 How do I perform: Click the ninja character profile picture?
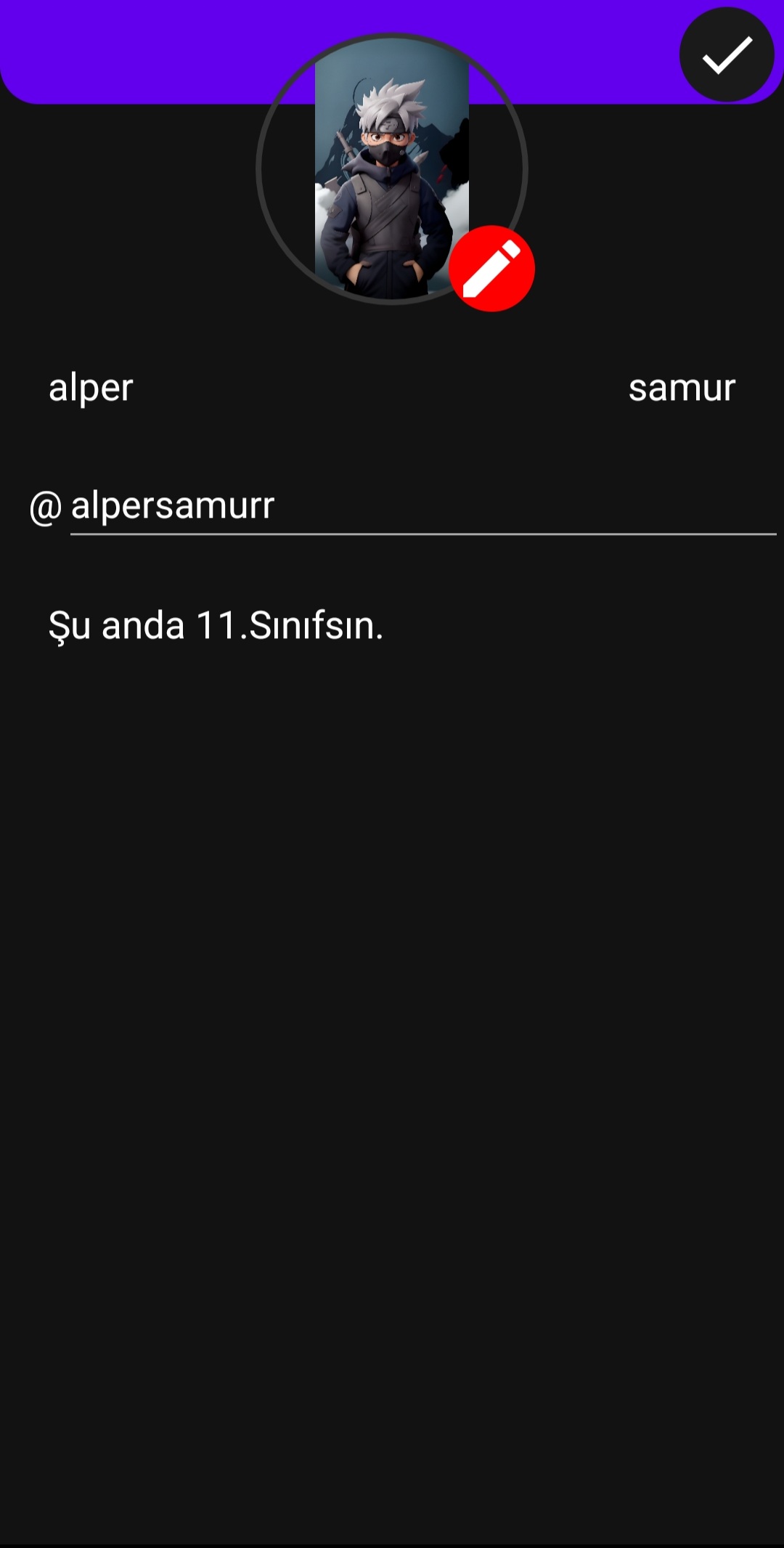392,167
